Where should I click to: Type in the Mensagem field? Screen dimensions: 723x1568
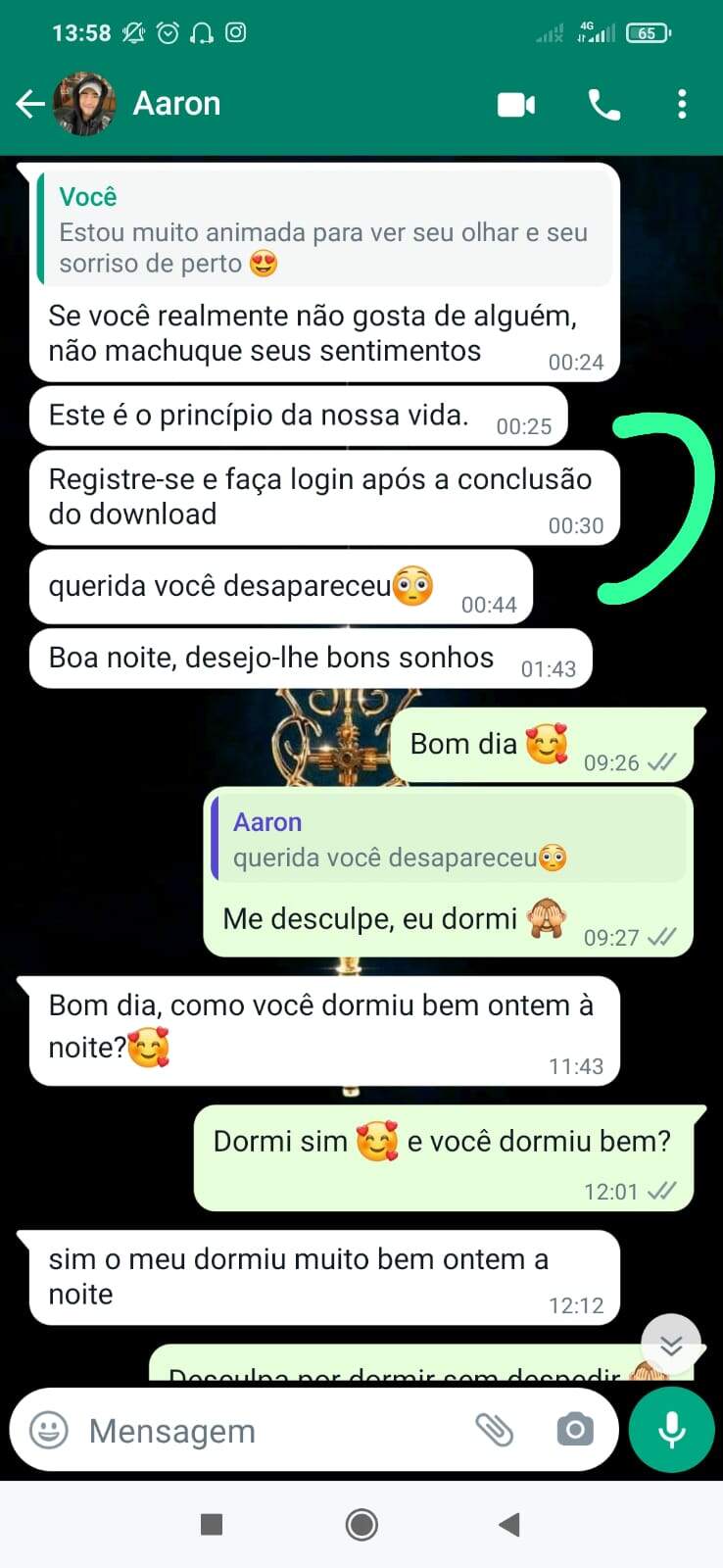265,1430
